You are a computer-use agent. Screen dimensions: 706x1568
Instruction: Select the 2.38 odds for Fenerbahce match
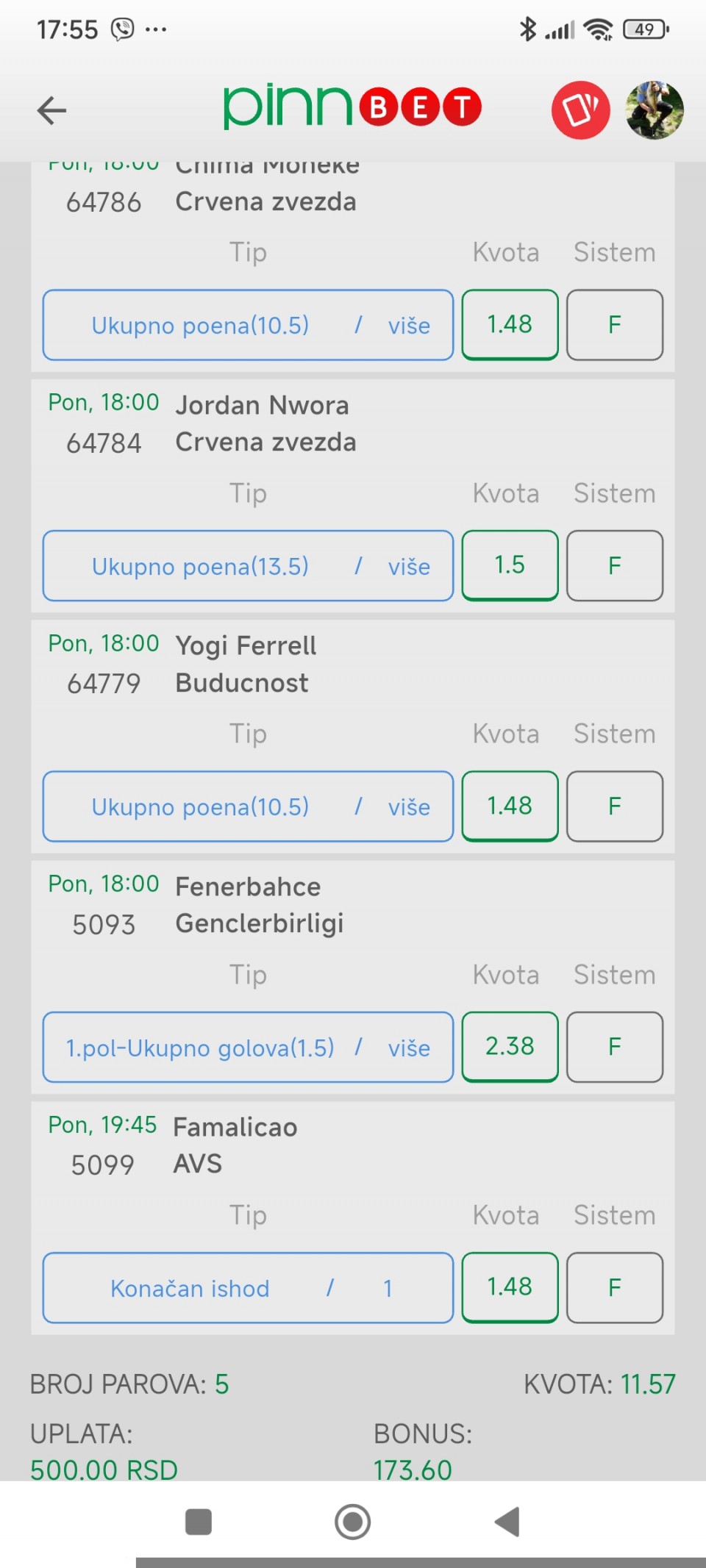coord(510,1047)
